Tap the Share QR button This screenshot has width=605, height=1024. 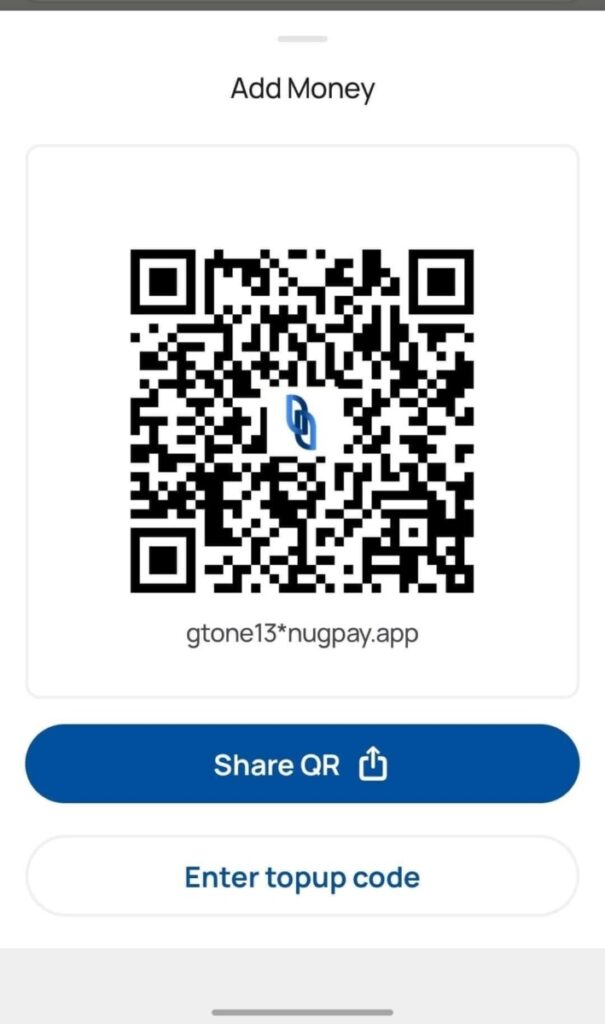tap(302, 763)
